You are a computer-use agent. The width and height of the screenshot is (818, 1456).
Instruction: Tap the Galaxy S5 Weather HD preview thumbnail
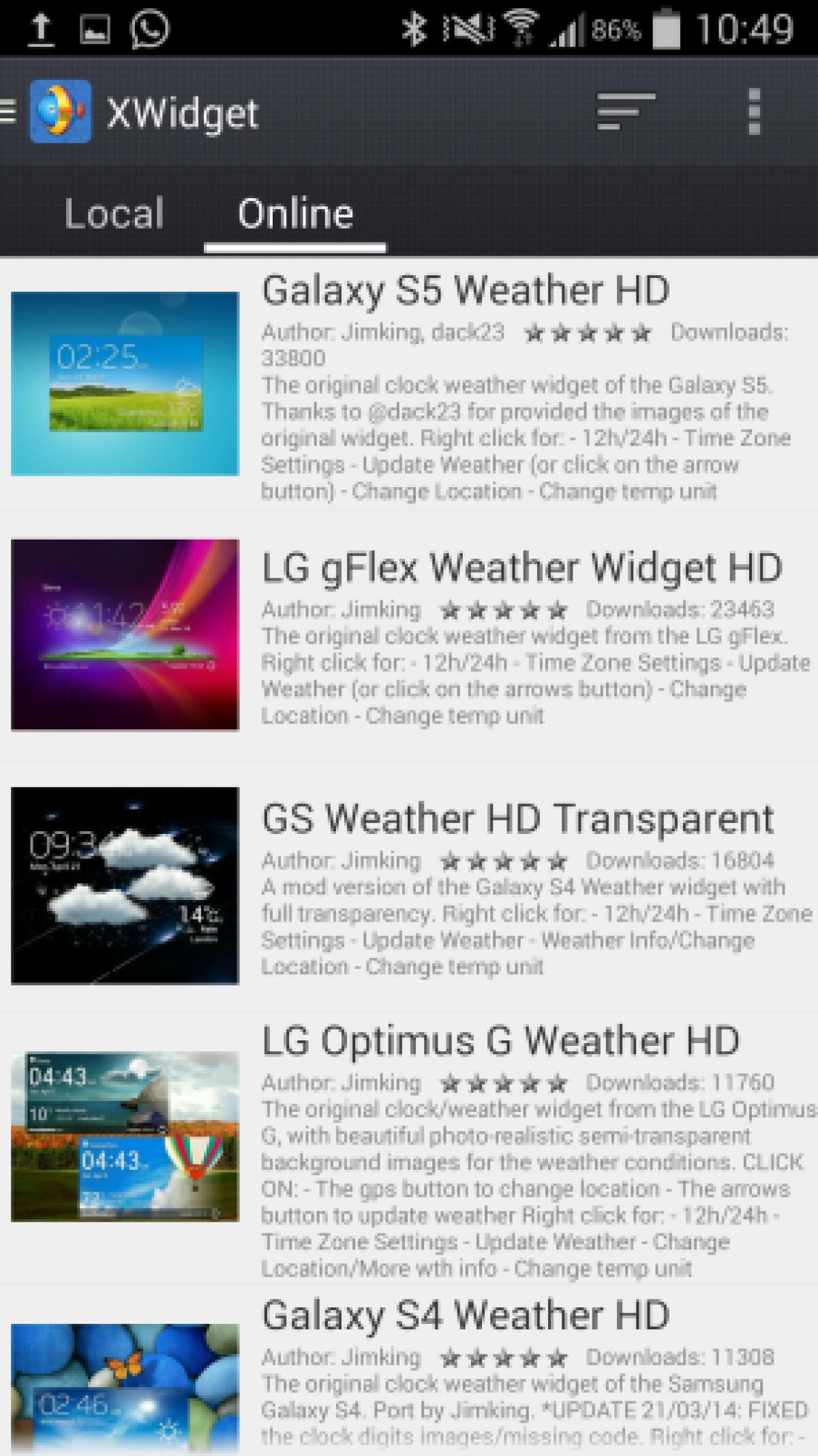125,382
